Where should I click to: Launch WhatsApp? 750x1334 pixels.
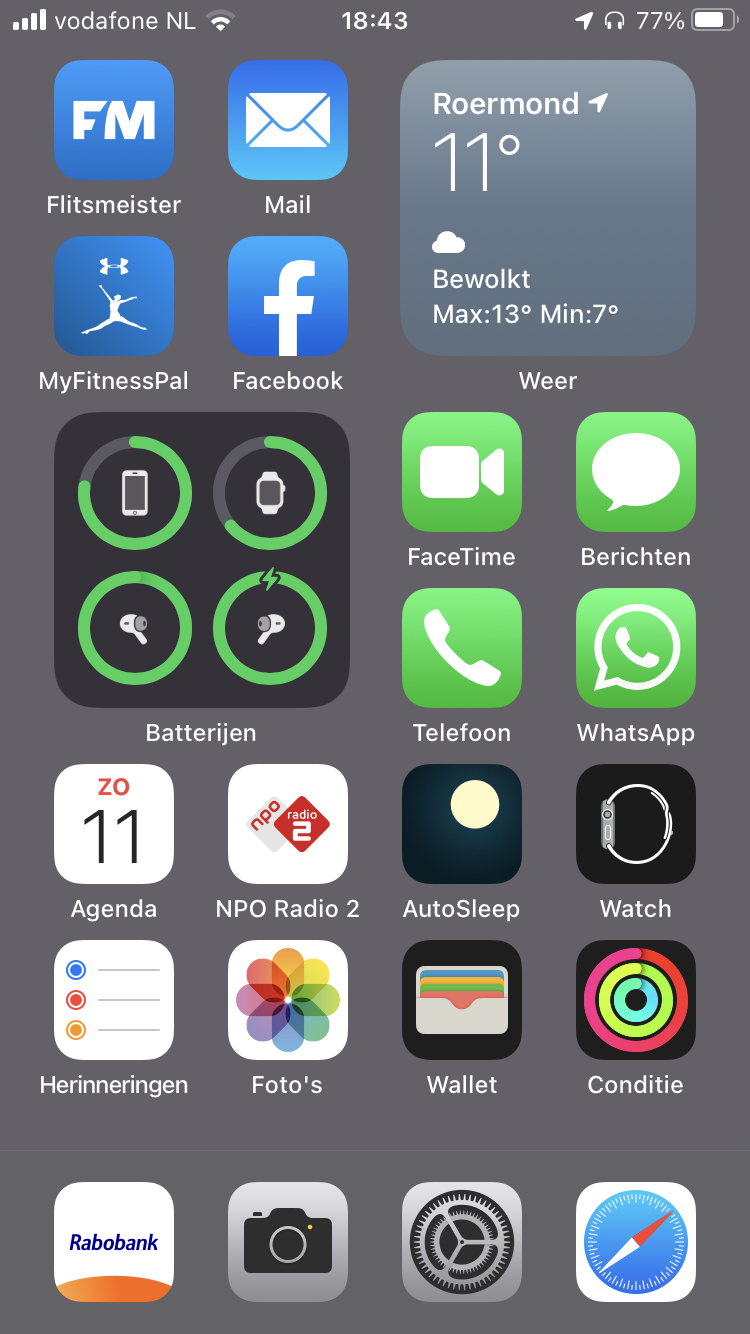point(636,648)
